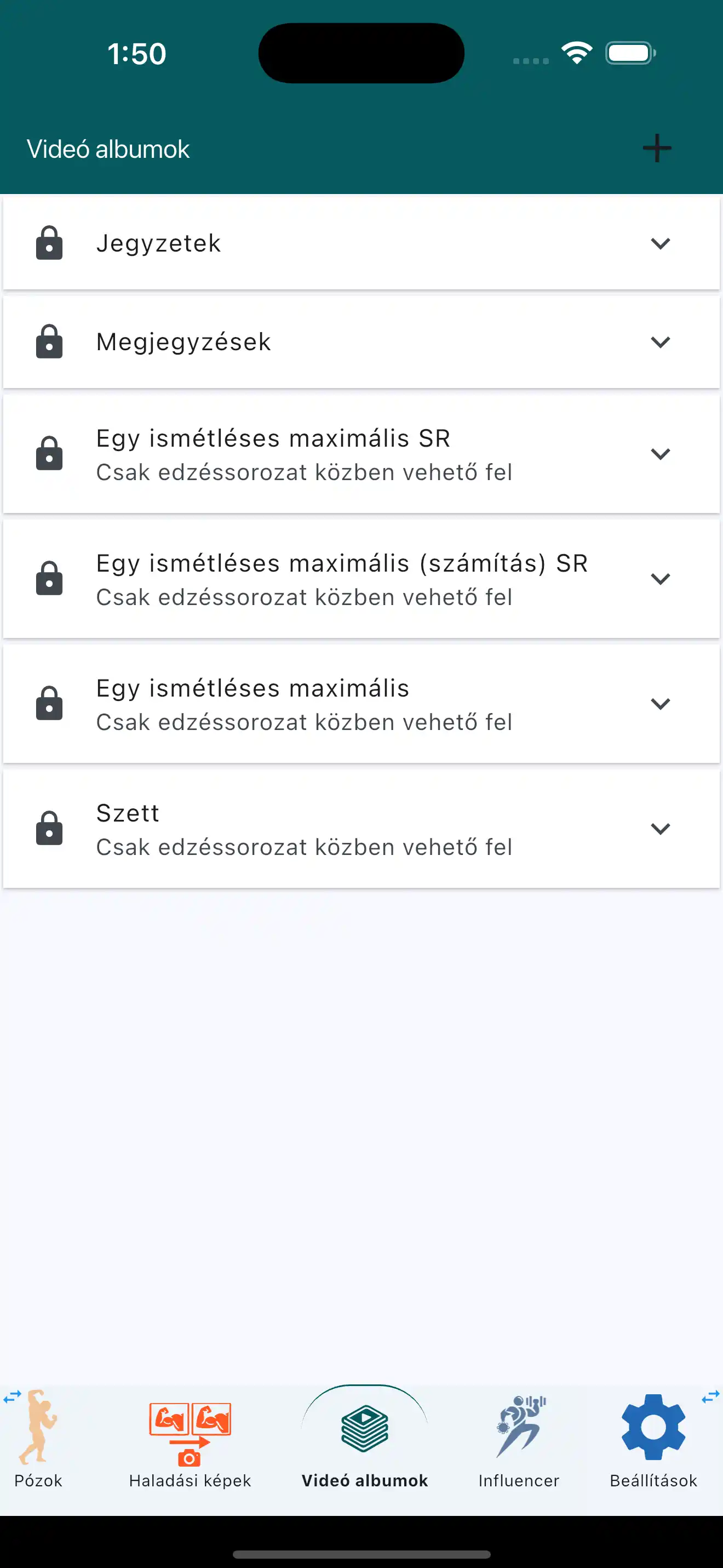Tap the lock icon beside Jegyzetek
This screenshot has width=723, height=1568.
coord(49,242)
